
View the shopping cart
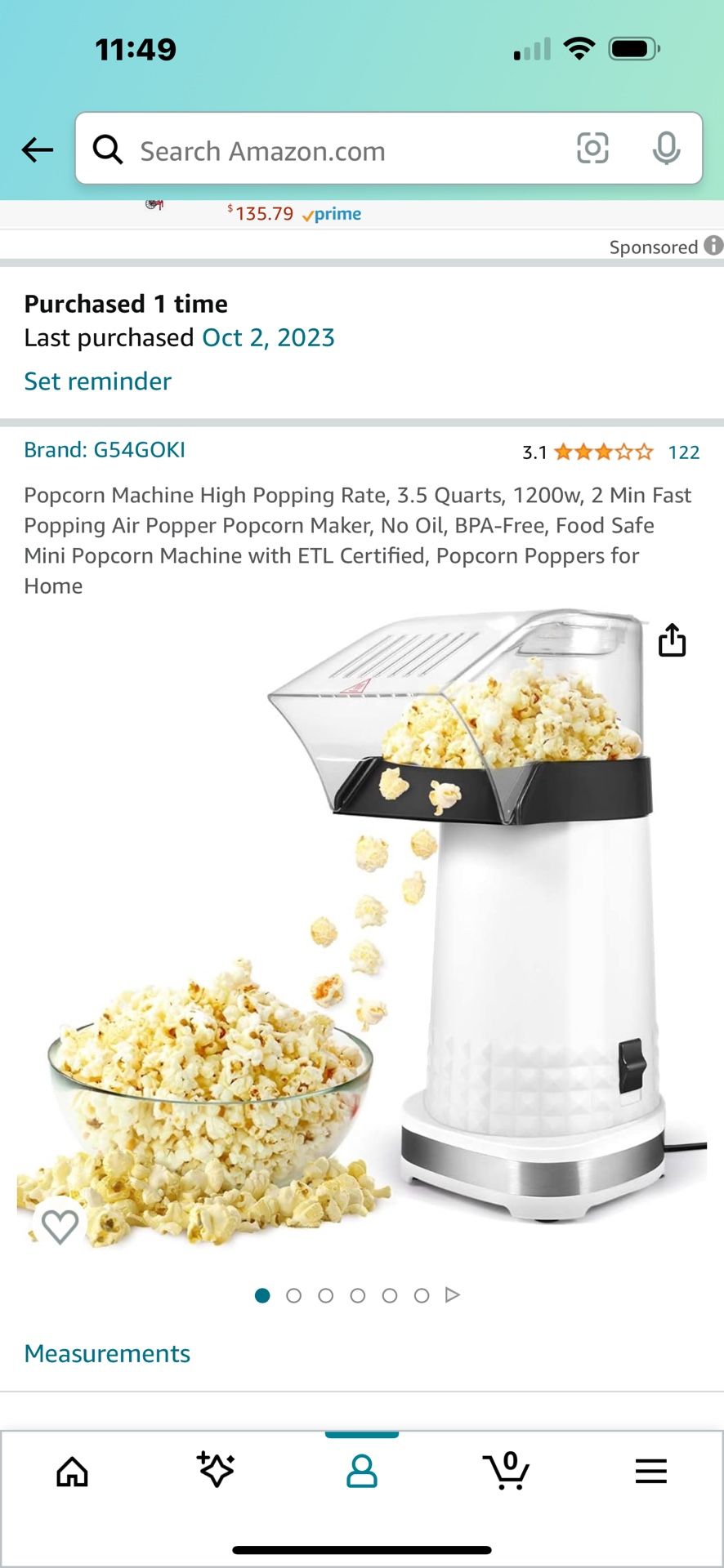(x=507, y=1472)
